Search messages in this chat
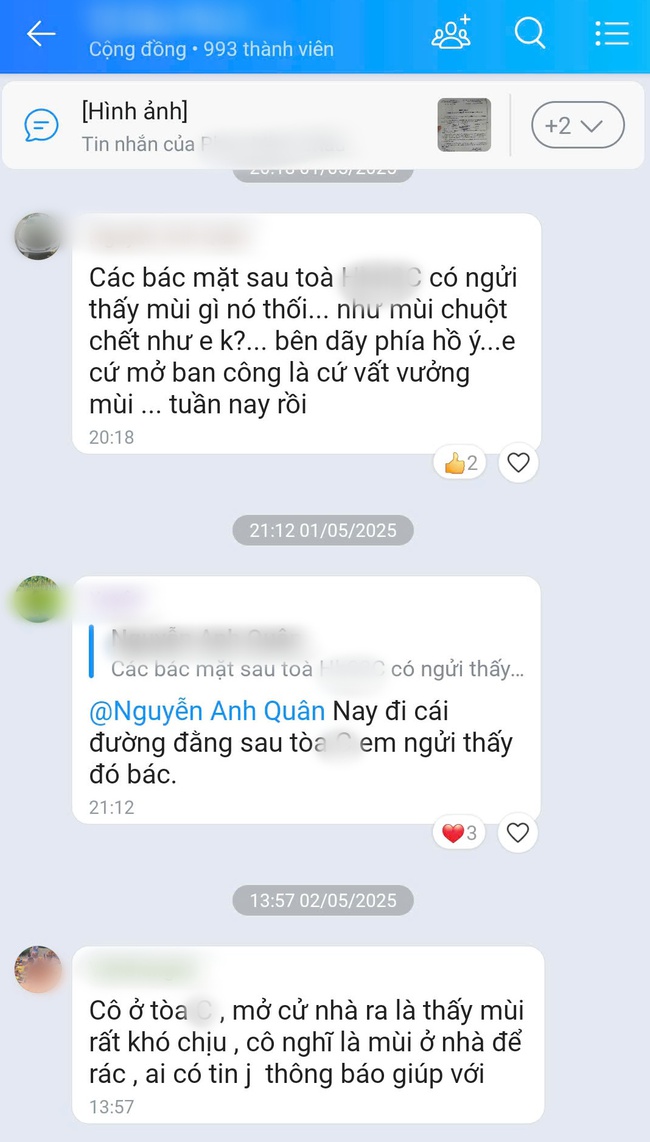The width and height of the screenshot is (650, 1142). pyautogui.click(x=530, y=34)
